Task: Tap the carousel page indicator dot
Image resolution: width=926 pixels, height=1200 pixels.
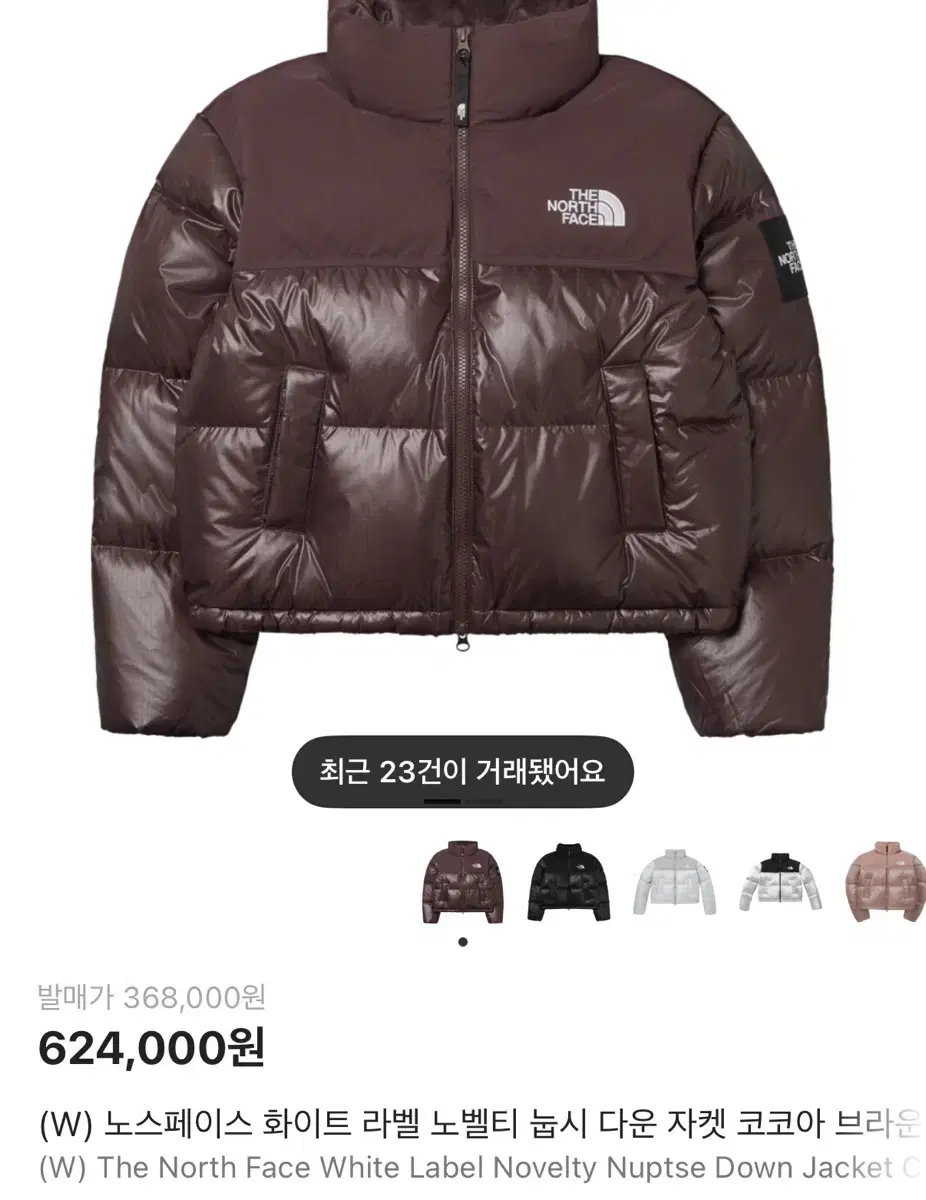Action: click(x=461, y=940)
